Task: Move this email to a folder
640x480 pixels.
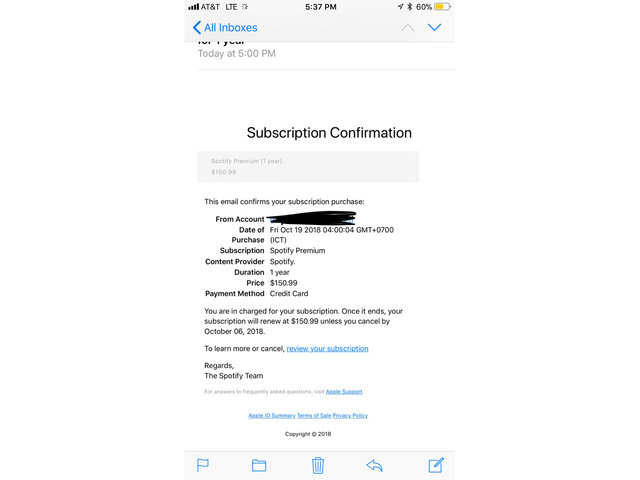Action: [x=259, y=465]
